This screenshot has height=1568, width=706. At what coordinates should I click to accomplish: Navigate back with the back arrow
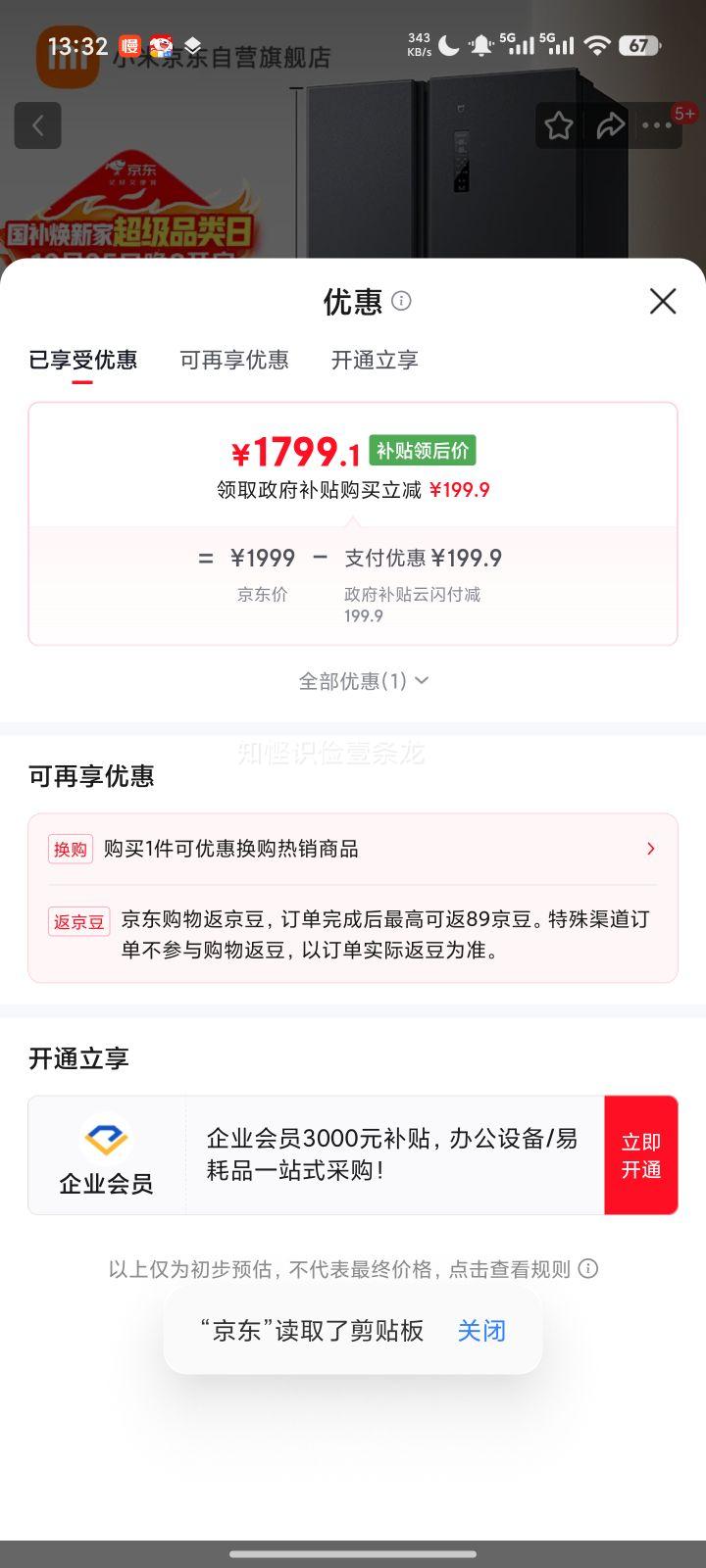coord(37,125)
